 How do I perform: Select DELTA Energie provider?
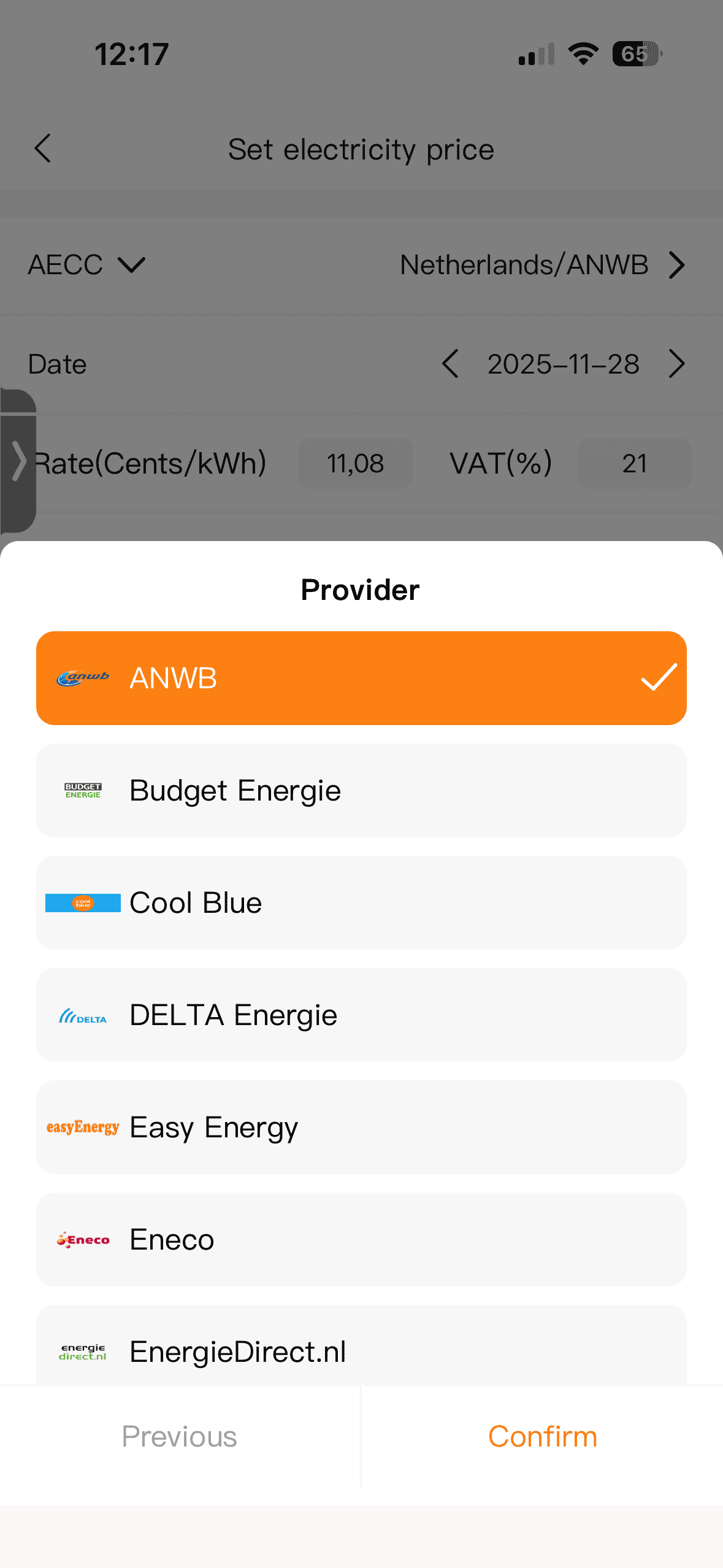361,1015
